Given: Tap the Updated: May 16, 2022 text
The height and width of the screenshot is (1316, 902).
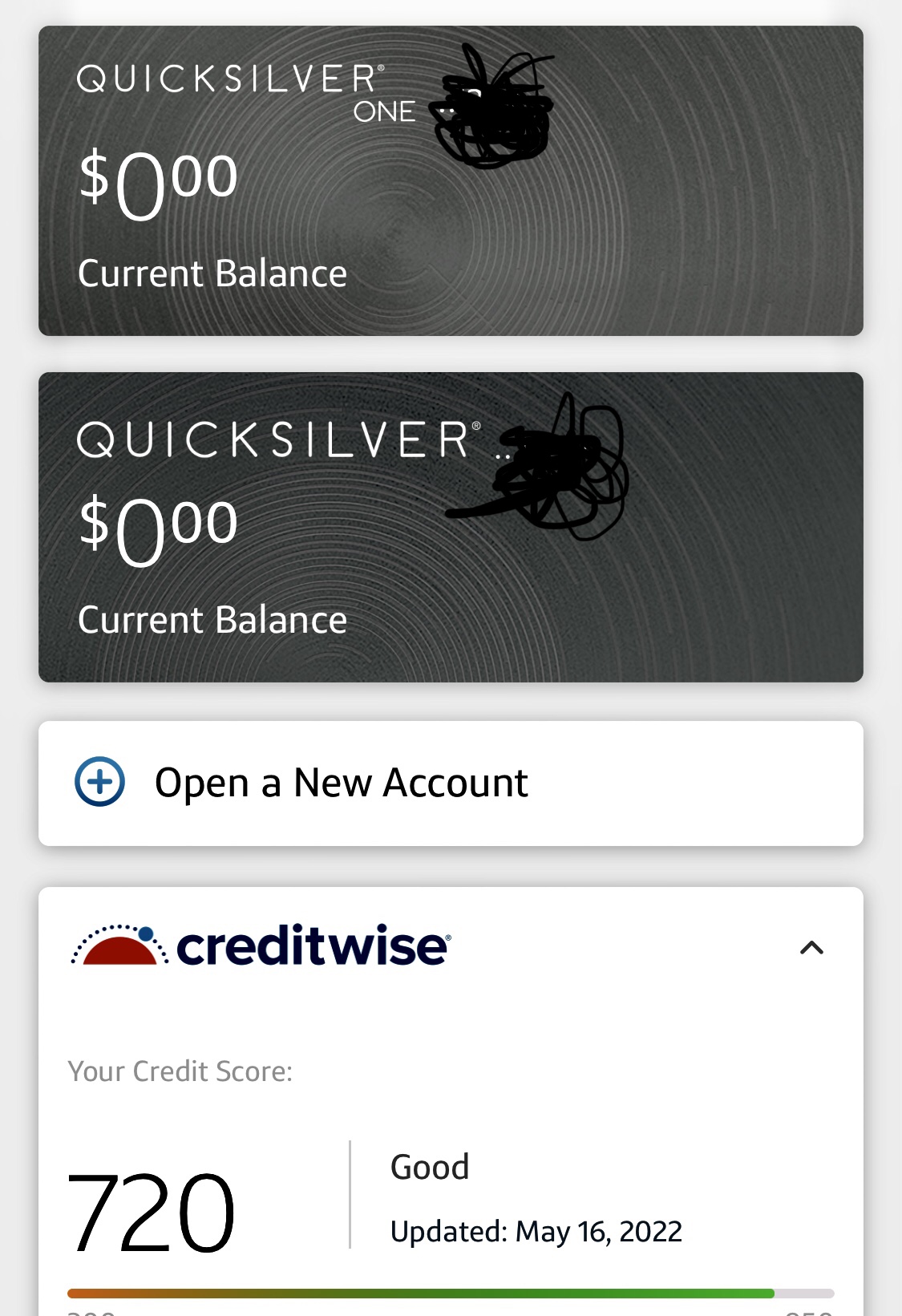Looking at the screenshot, I should point(536,1231).
